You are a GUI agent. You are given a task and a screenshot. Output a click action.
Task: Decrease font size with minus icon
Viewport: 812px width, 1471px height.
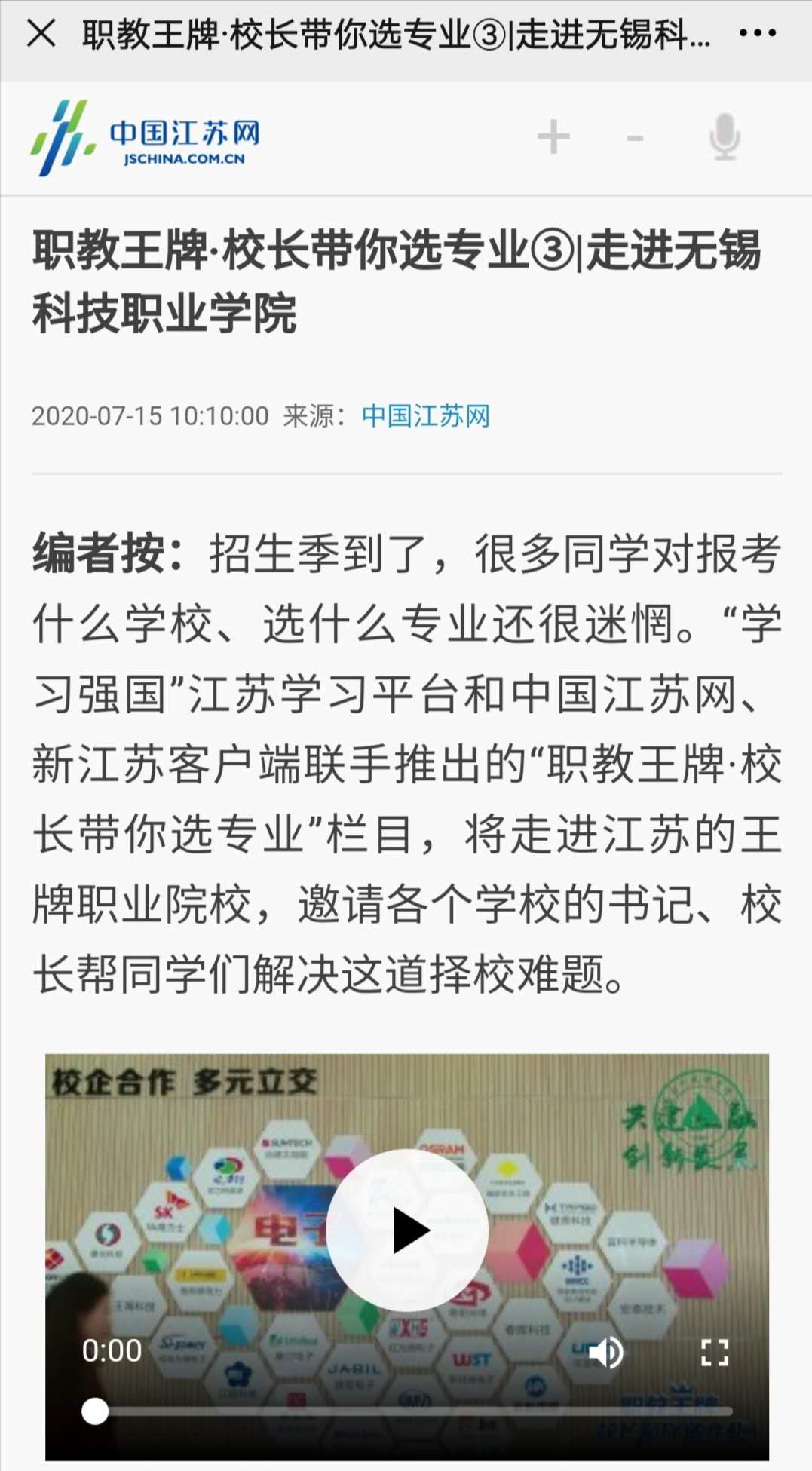point(635,138)
